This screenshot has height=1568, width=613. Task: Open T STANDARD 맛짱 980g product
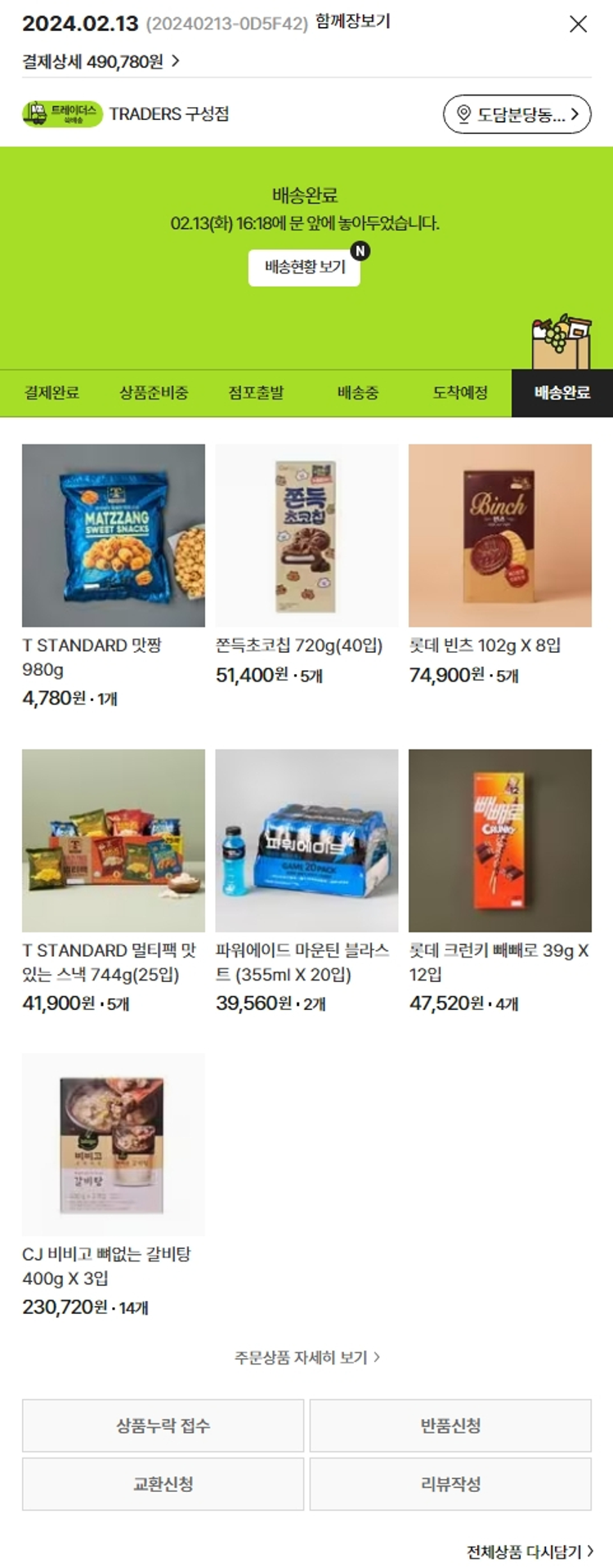114,536
